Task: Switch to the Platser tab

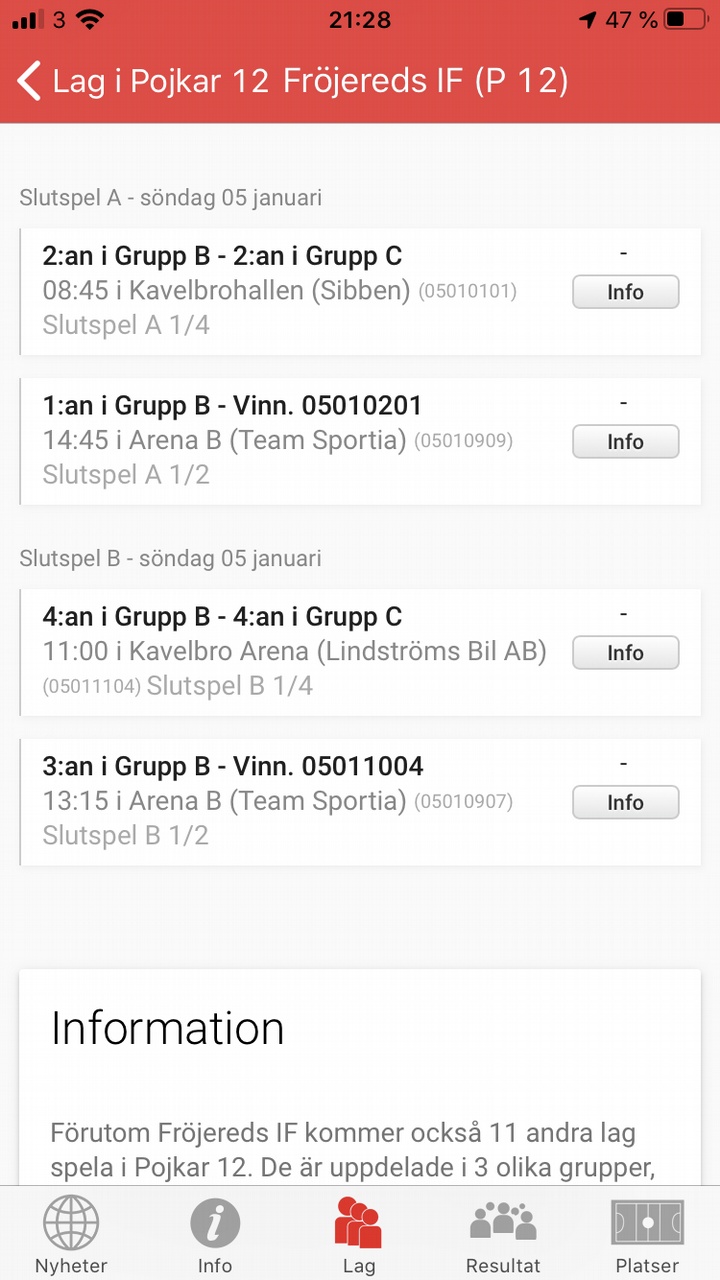Action: coord(647,1233)
